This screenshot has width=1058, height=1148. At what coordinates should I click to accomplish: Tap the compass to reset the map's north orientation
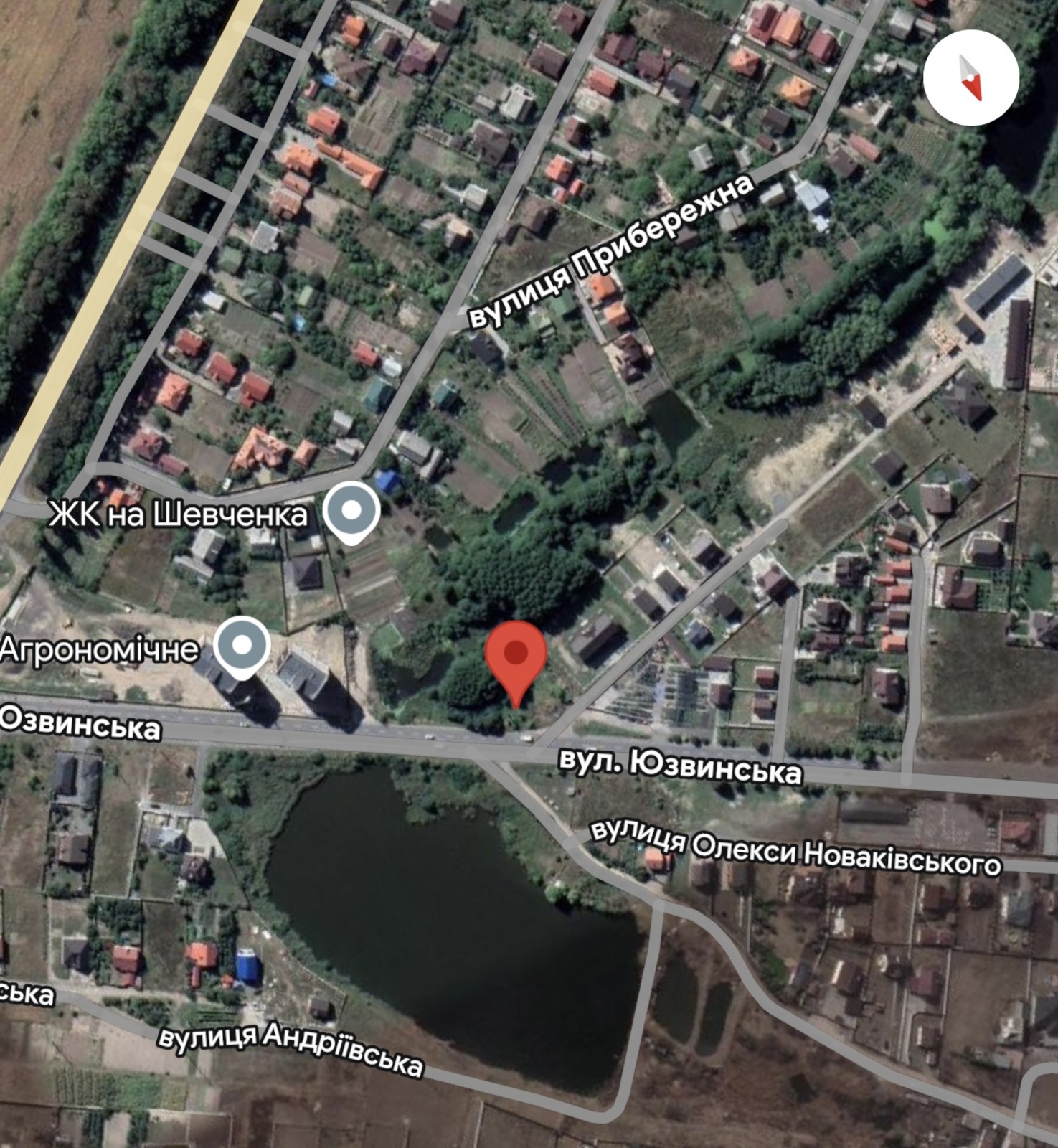click(970, 78)
